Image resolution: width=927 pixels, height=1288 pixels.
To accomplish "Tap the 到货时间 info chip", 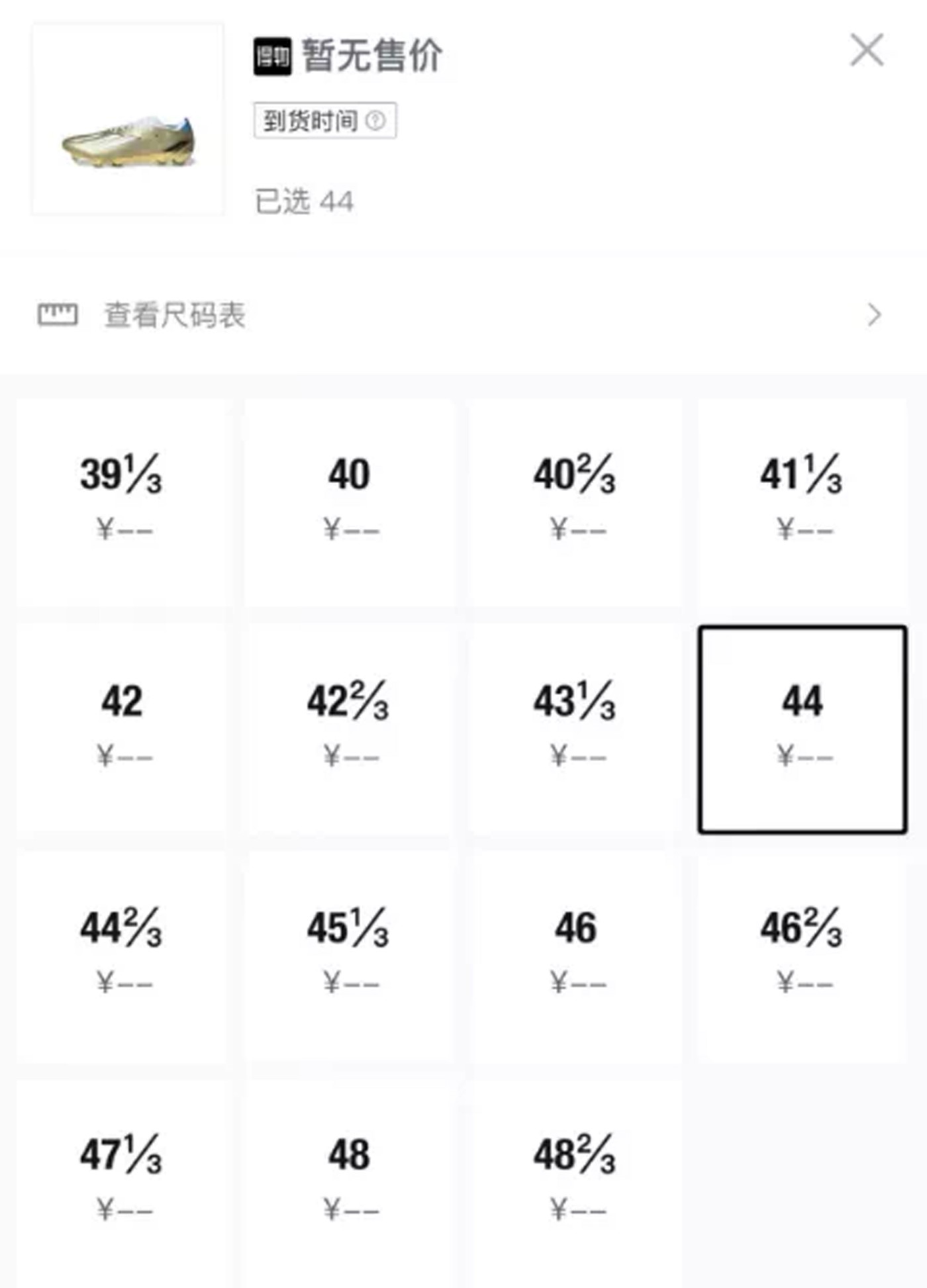I will point(324,120).
